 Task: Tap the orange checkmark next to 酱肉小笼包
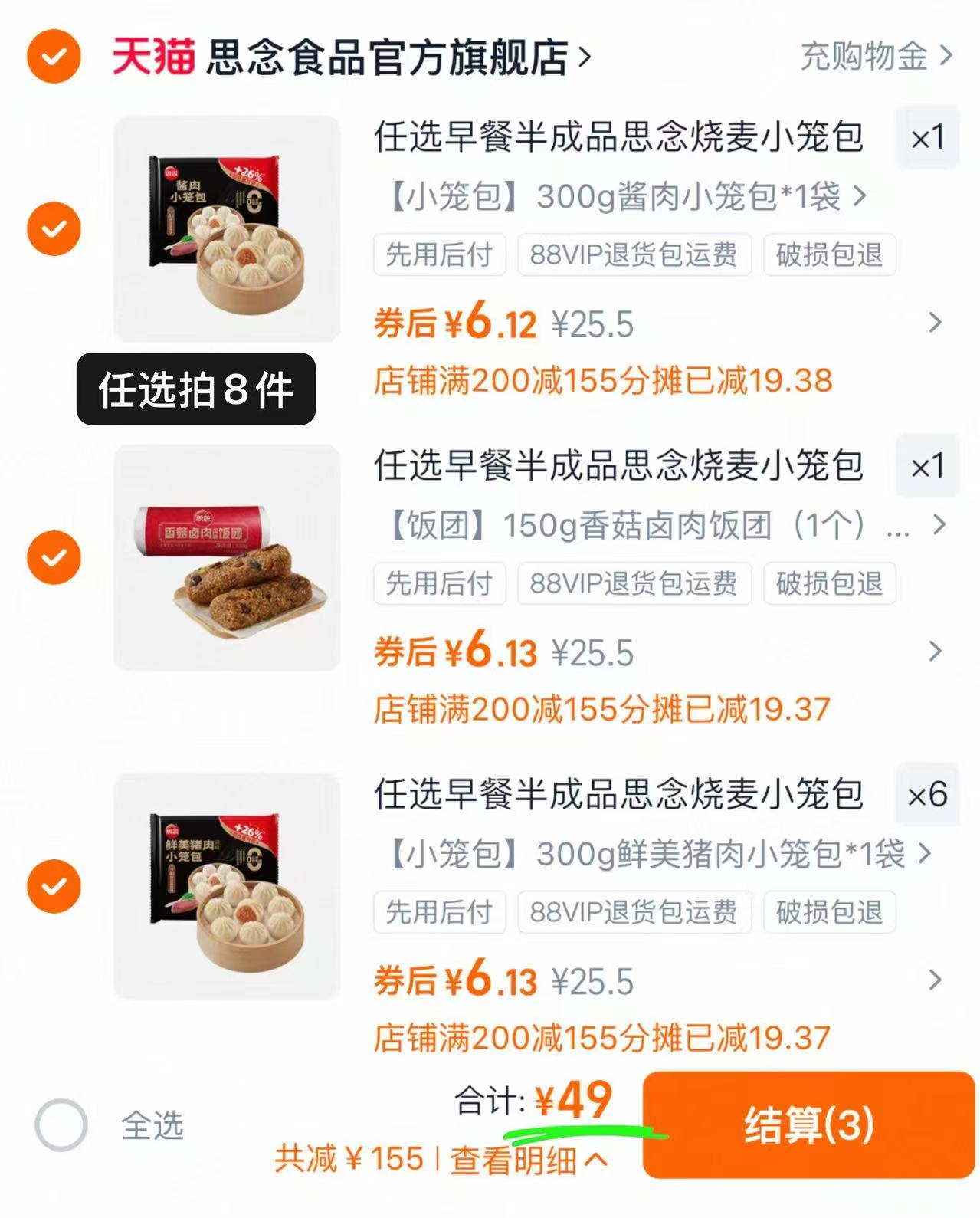52,228
